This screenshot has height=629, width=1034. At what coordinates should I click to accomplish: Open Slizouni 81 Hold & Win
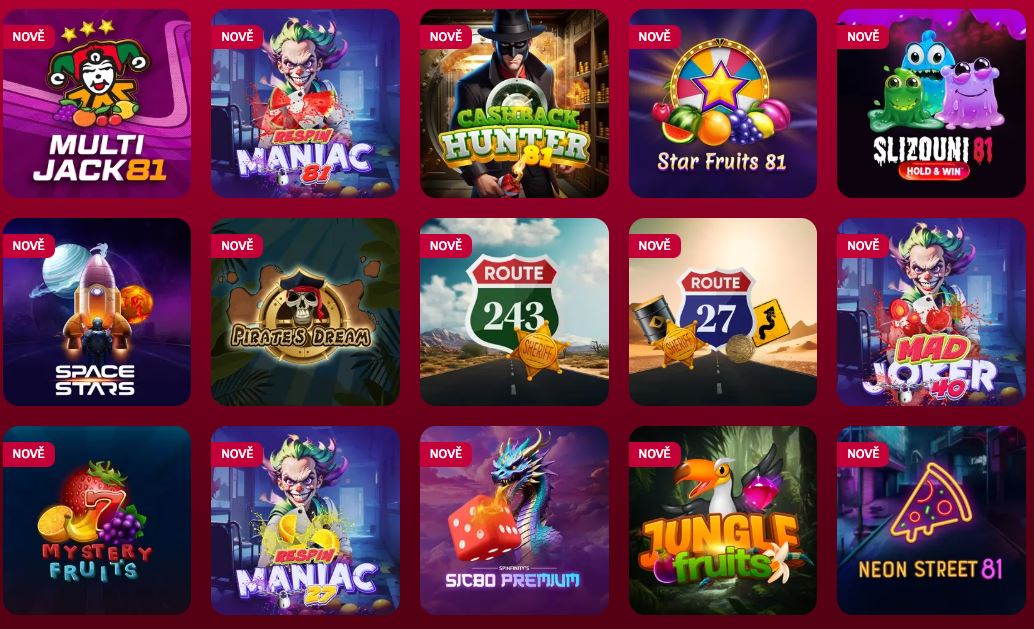pos(931,104)
